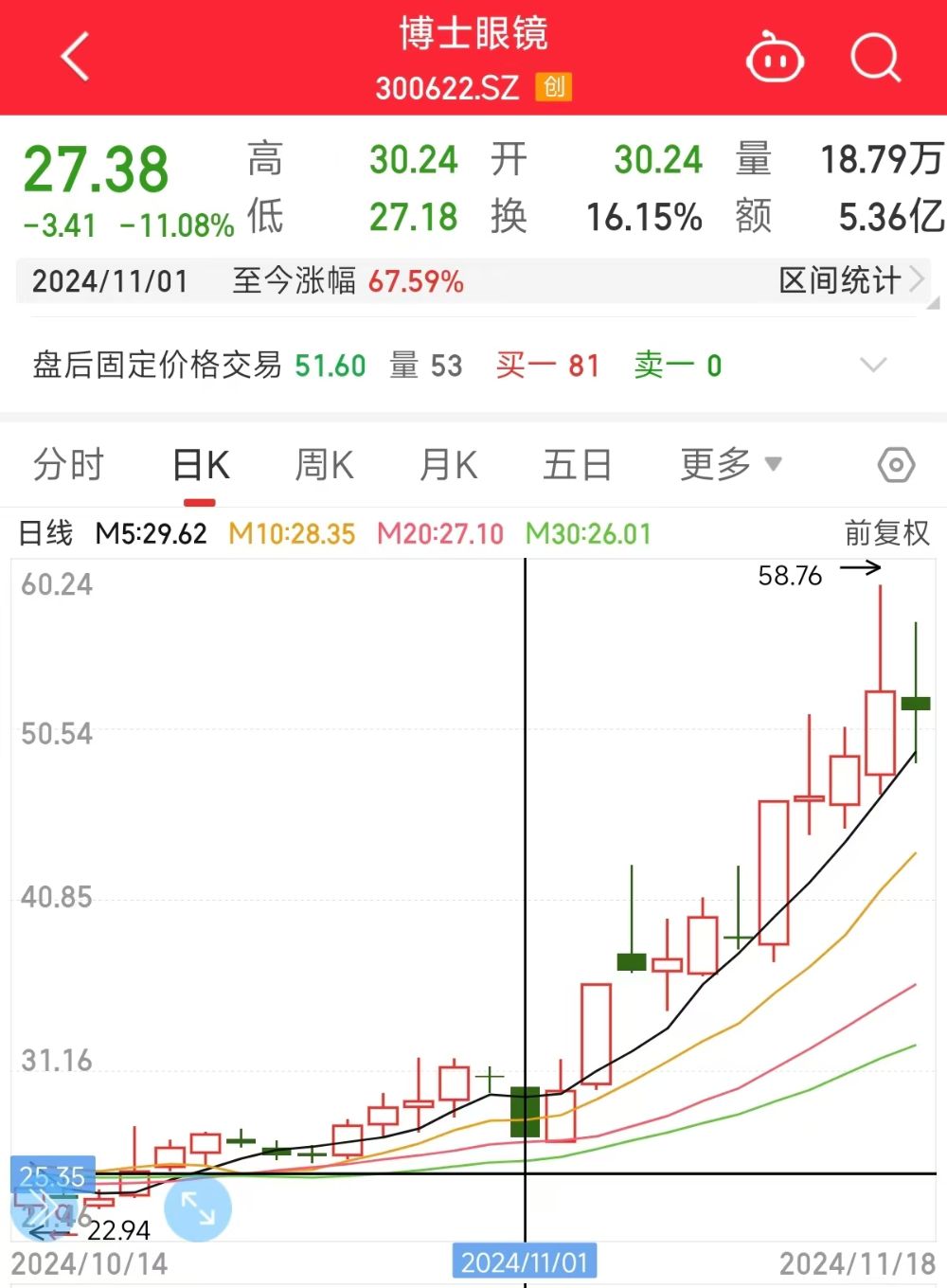Open stock search with the magnifier icon
The image size is (947, 1288).
tap(875, 59)
